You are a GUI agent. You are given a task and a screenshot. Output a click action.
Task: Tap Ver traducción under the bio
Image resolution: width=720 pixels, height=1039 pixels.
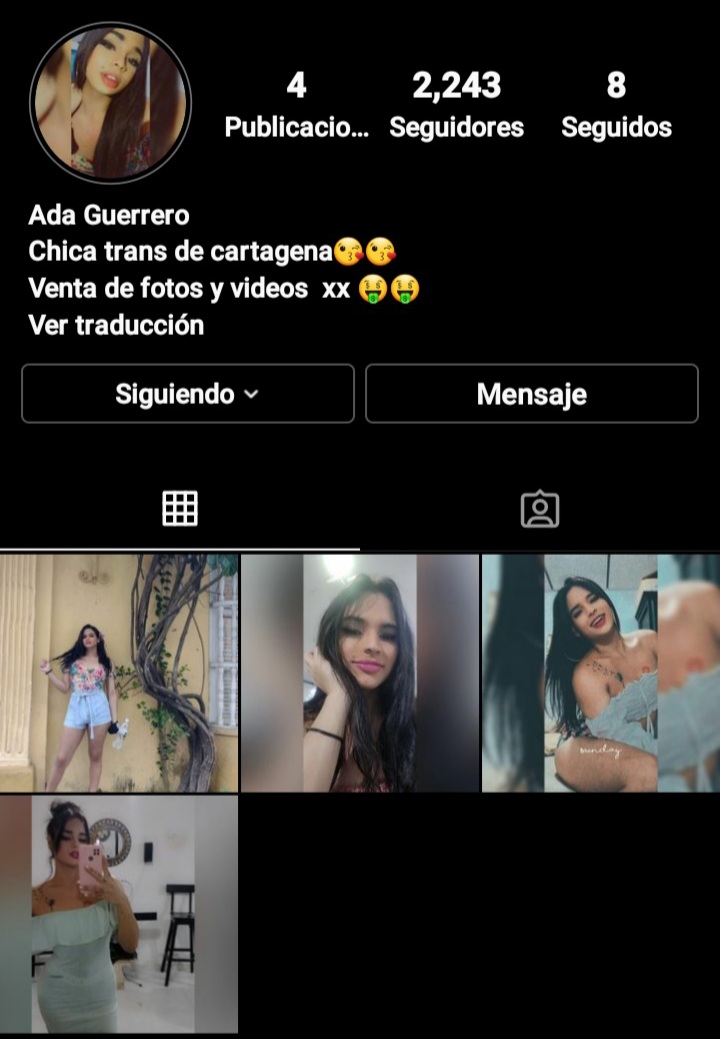point(116,325)
